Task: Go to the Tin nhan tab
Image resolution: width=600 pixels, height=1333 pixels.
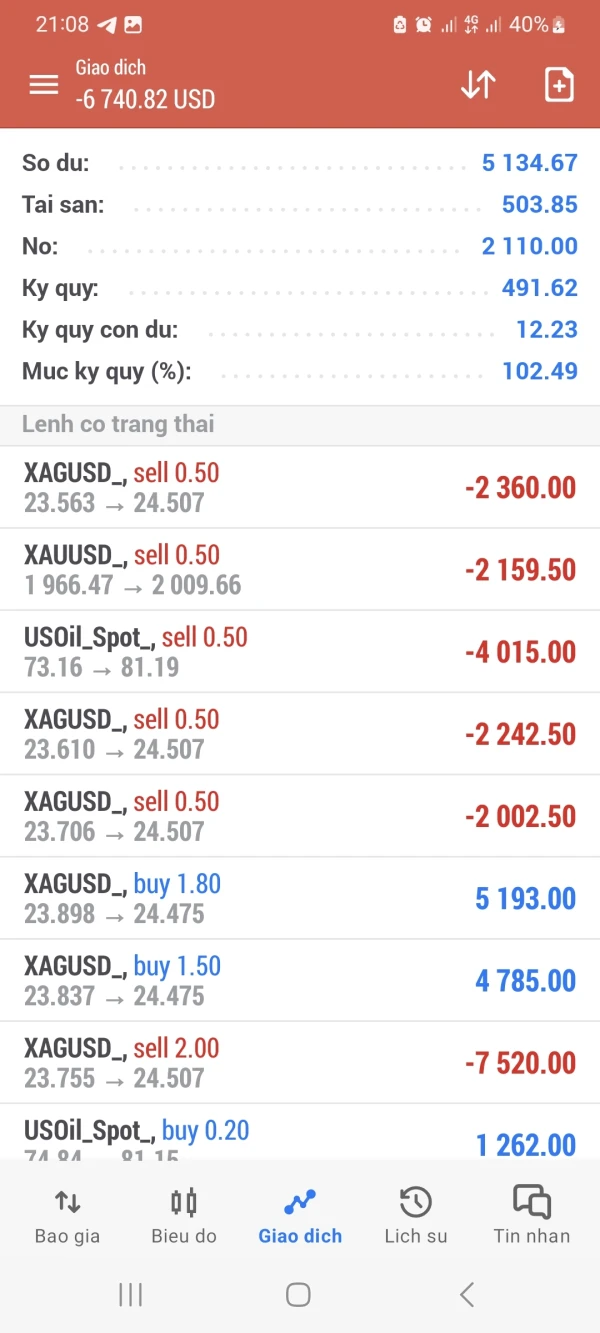Action: 532,1215
